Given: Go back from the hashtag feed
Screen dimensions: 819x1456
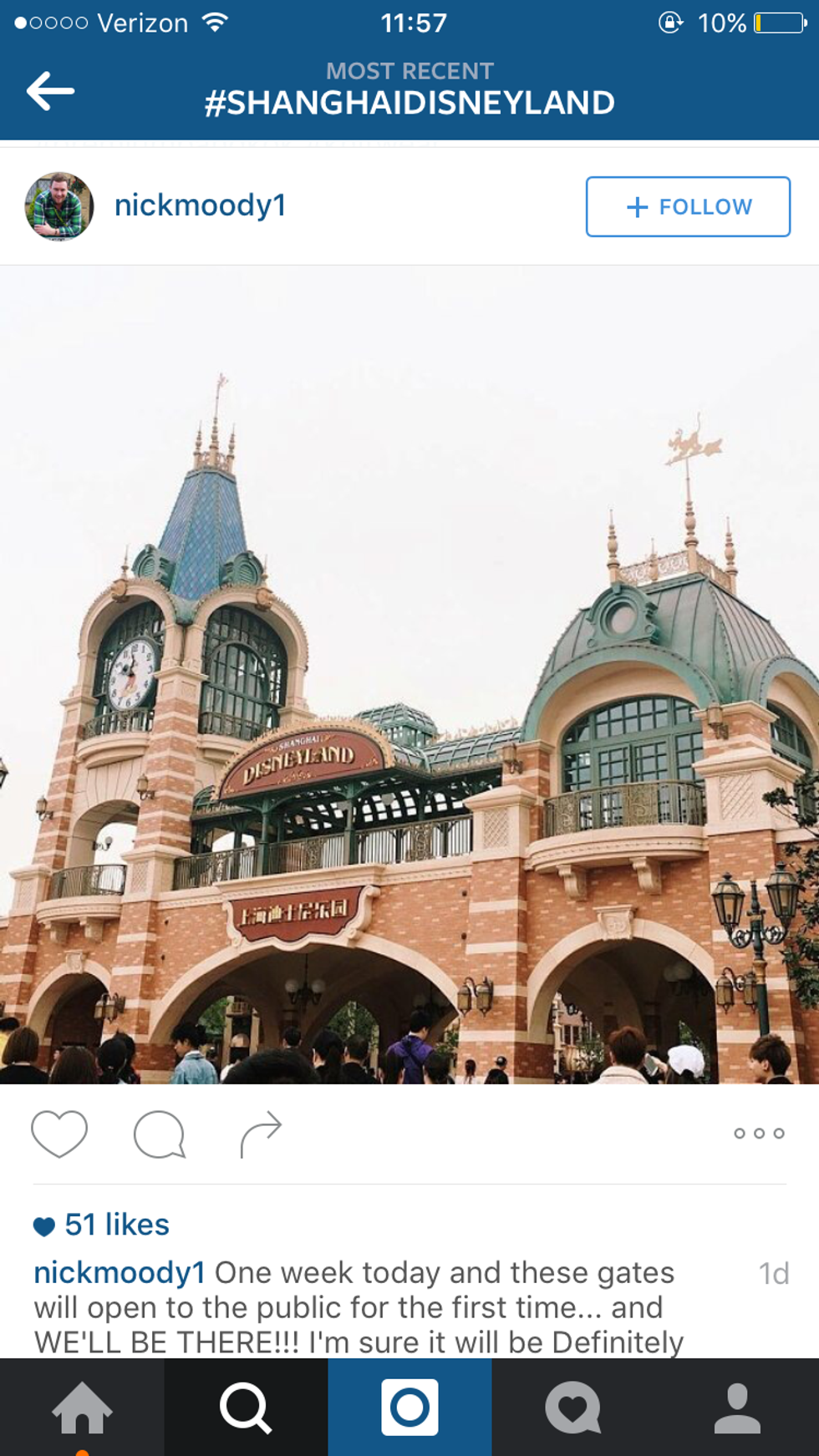Looking at the screenshot, I should pos(50,90).
